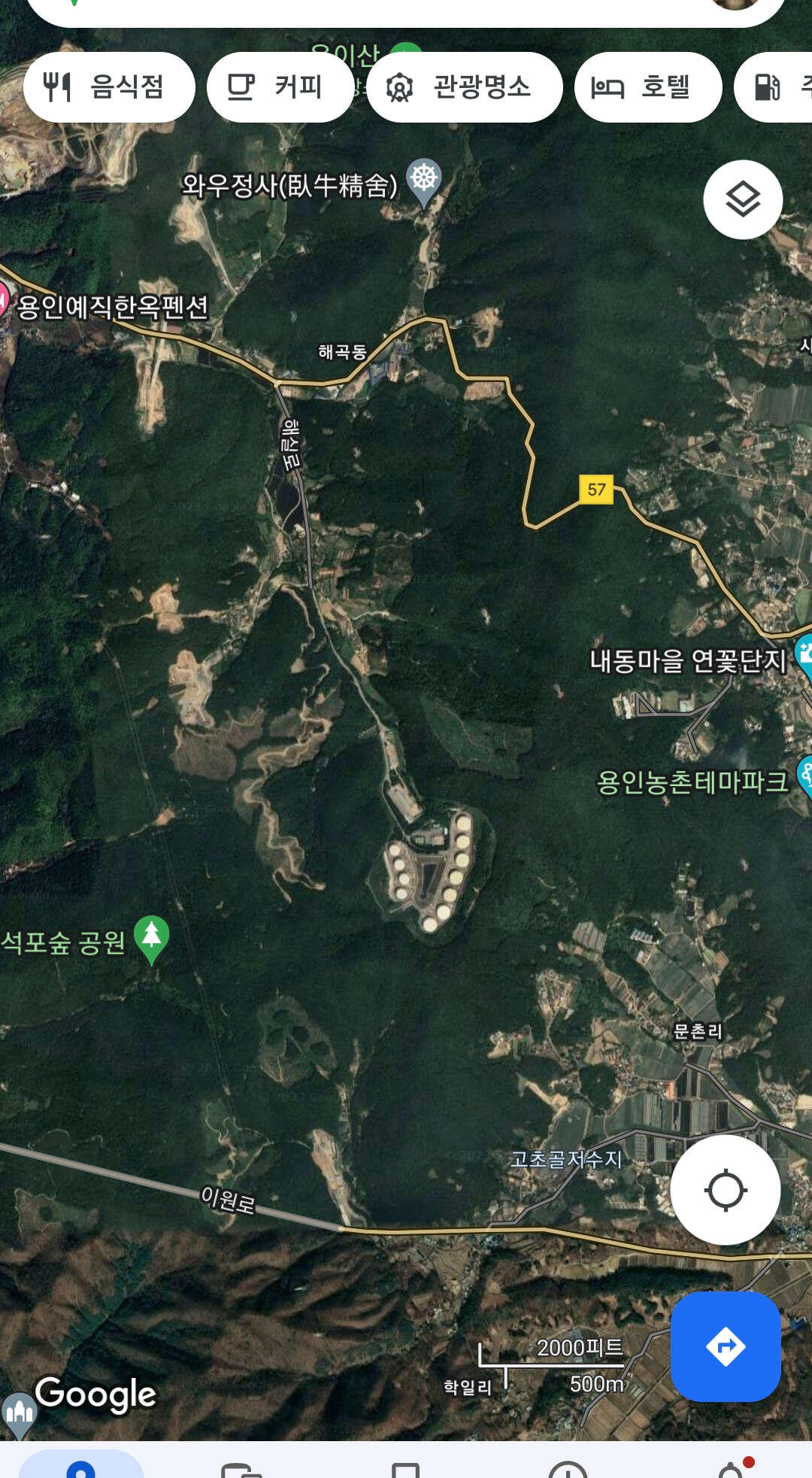This screenshot has width=812, height=1478.
Task: Open the 와우정사 temple place marker
Action: (x=424, y=181)
